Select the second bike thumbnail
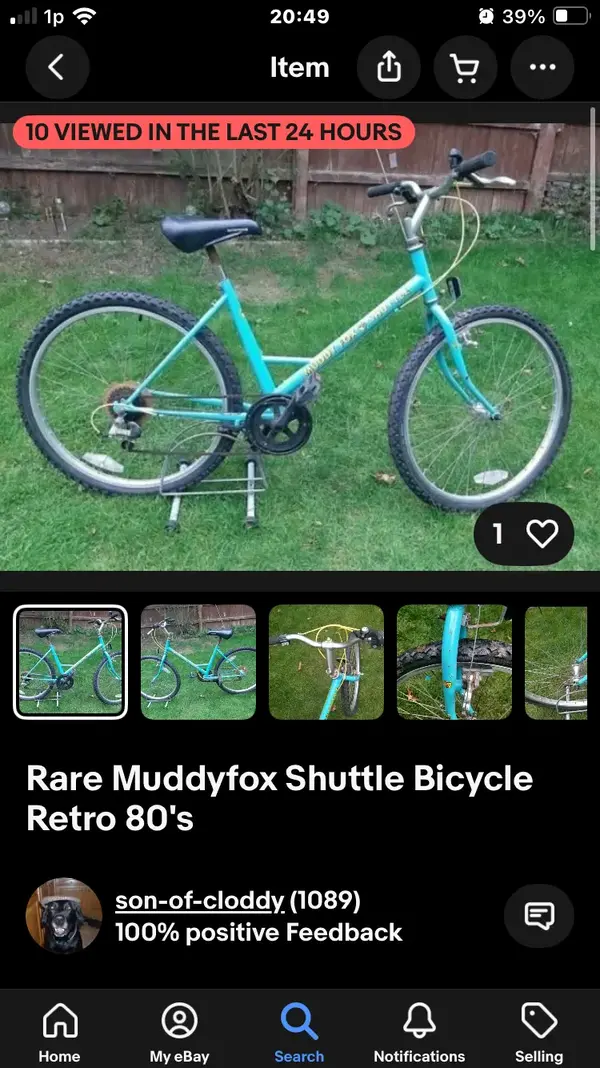Screen dimensions: 600x1068 pyautogui.click(x=198, y=662)
